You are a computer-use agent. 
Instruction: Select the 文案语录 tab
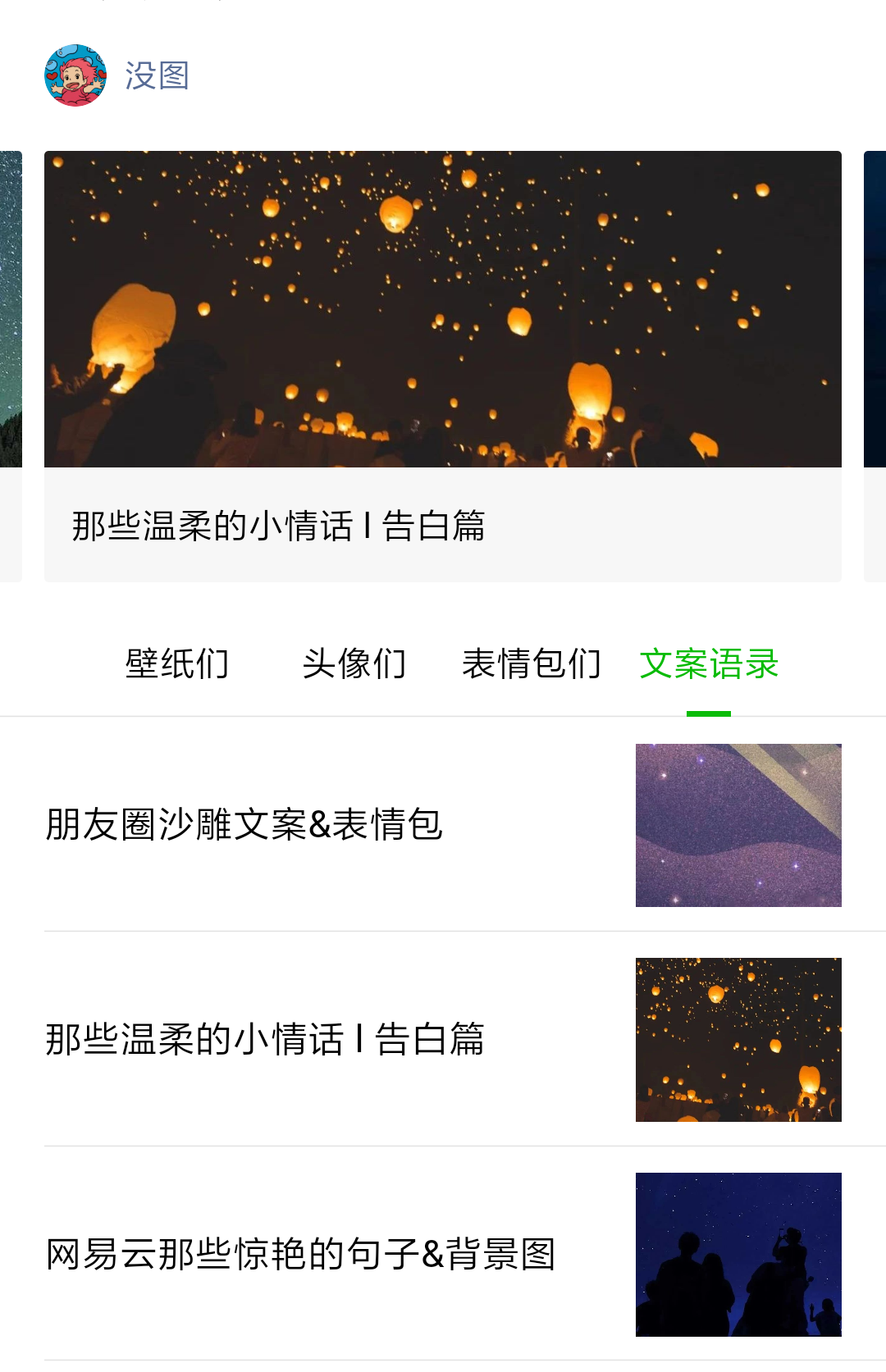(709, 664)
